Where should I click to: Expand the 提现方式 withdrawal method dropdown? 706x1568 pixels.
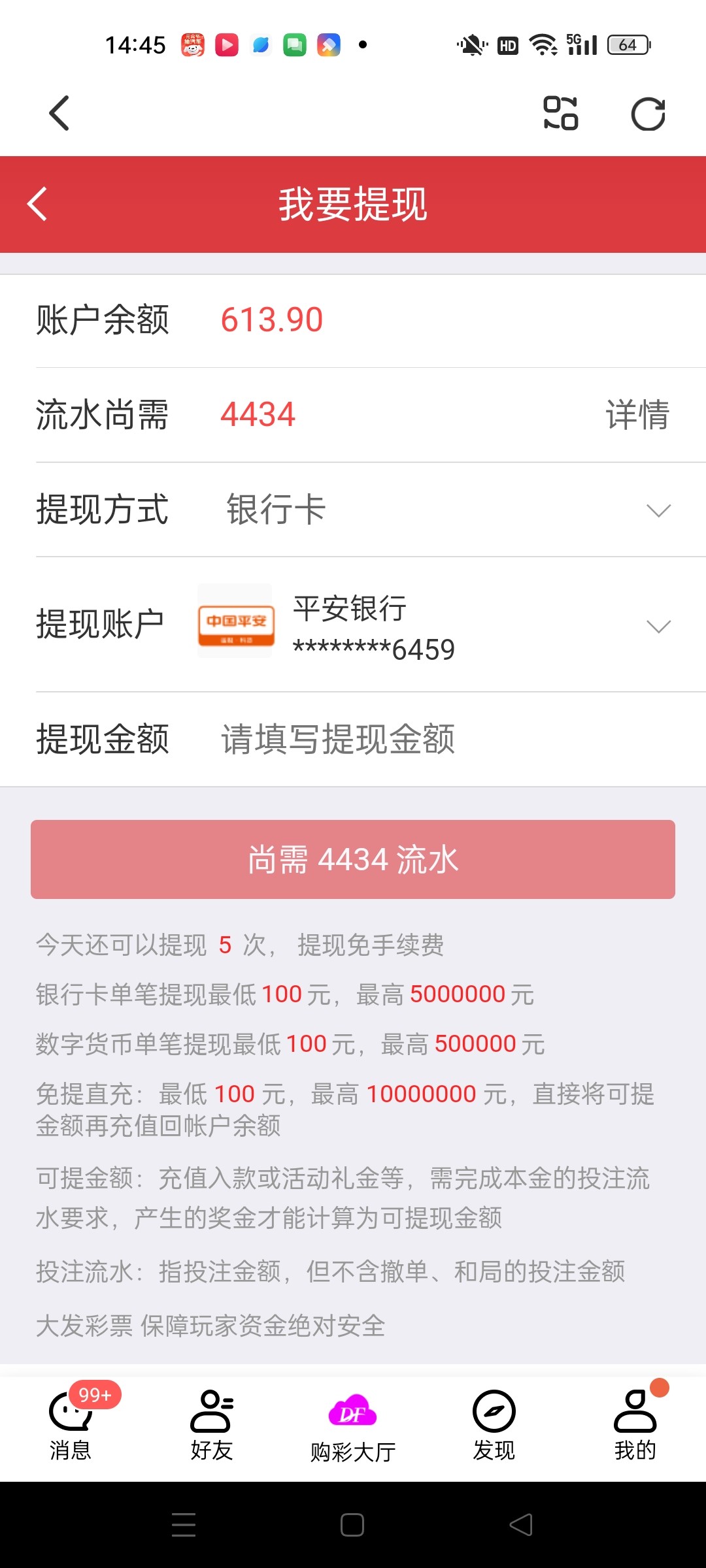coord(658,510)
